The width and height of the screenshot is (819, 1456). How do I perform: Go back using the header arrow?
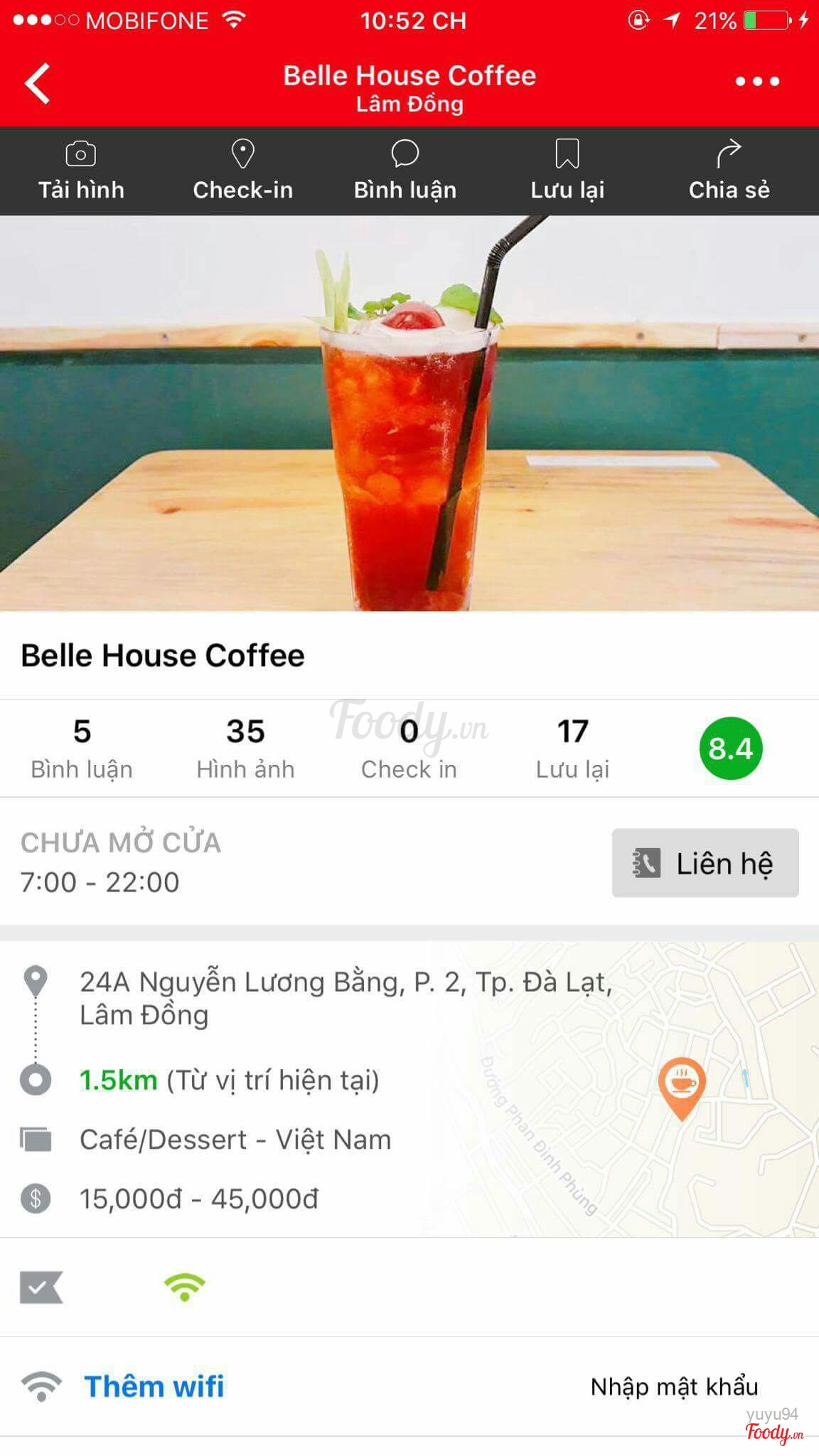37,82
